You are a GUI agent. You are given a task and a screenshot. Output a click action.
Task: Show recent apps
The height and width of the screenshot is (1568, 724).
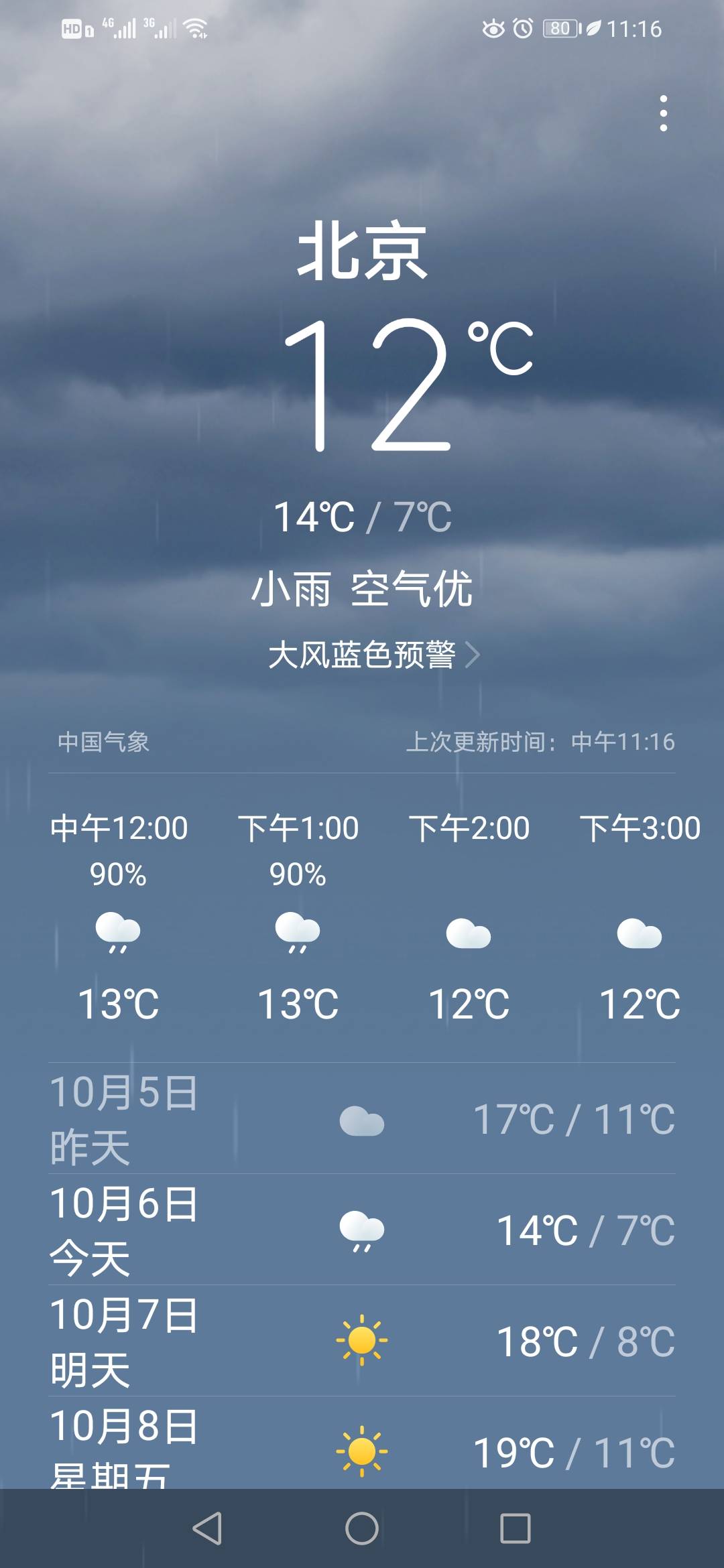[516, 1528]
